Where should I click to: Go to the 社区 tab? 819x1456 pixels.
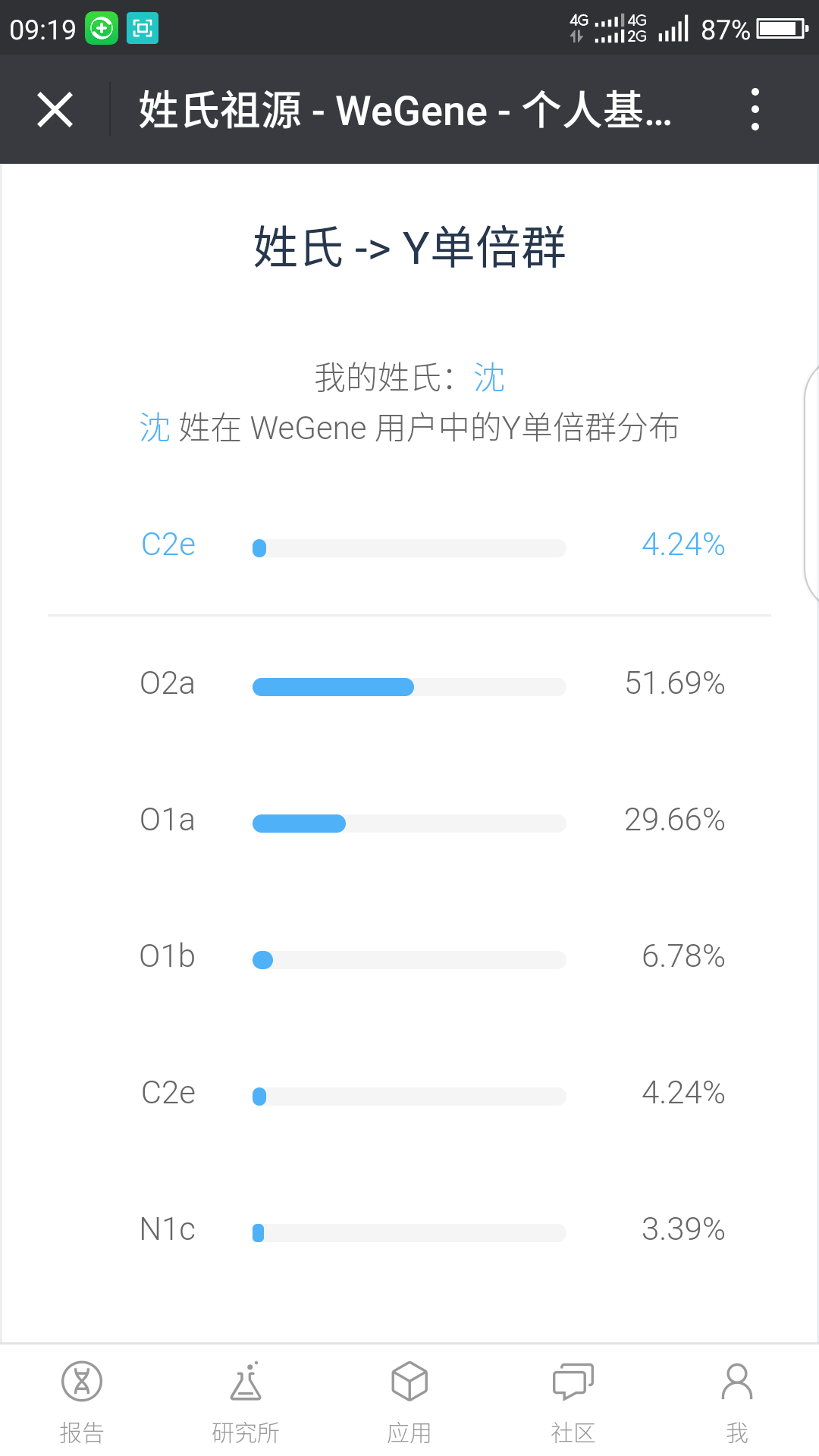coord(573,1401)
